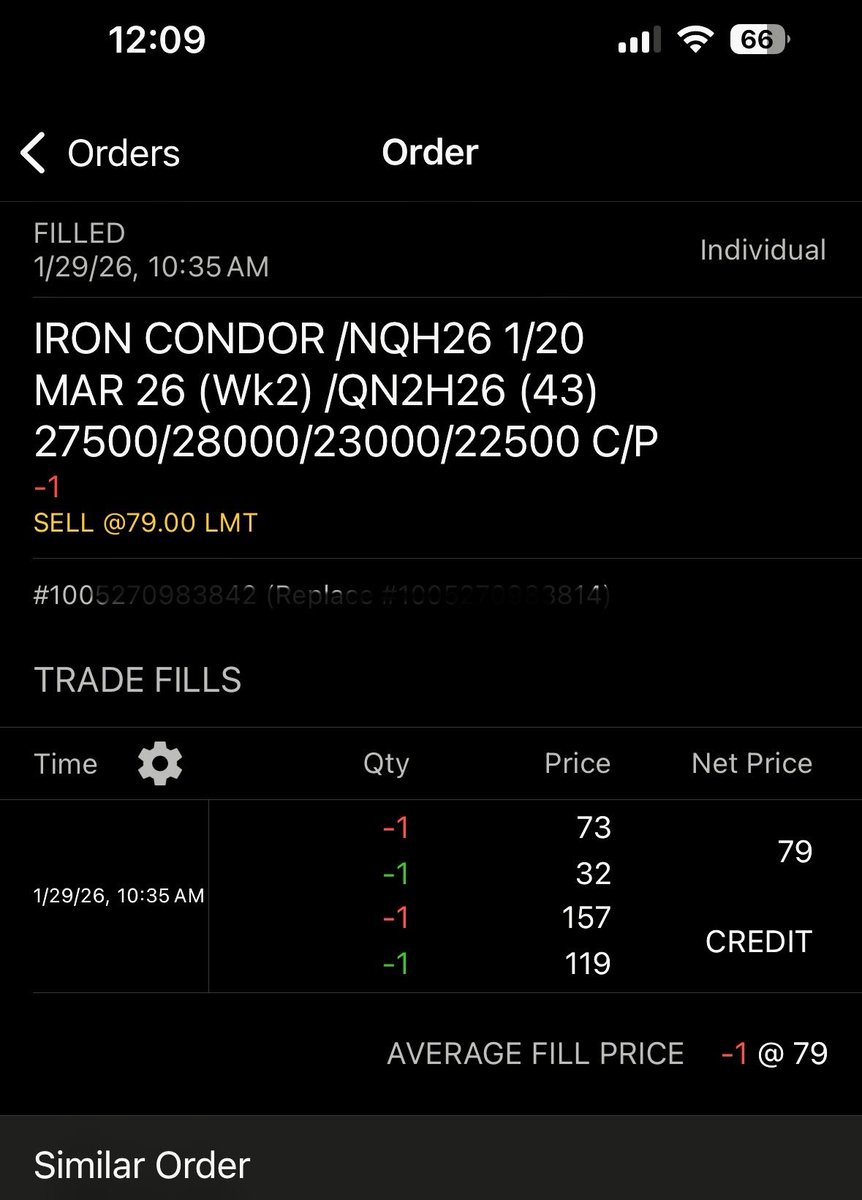This screenshot has height=1200, width=862.
Task: Go back to the Orders list
Action: pyautogui.click(x=100, y=154)
